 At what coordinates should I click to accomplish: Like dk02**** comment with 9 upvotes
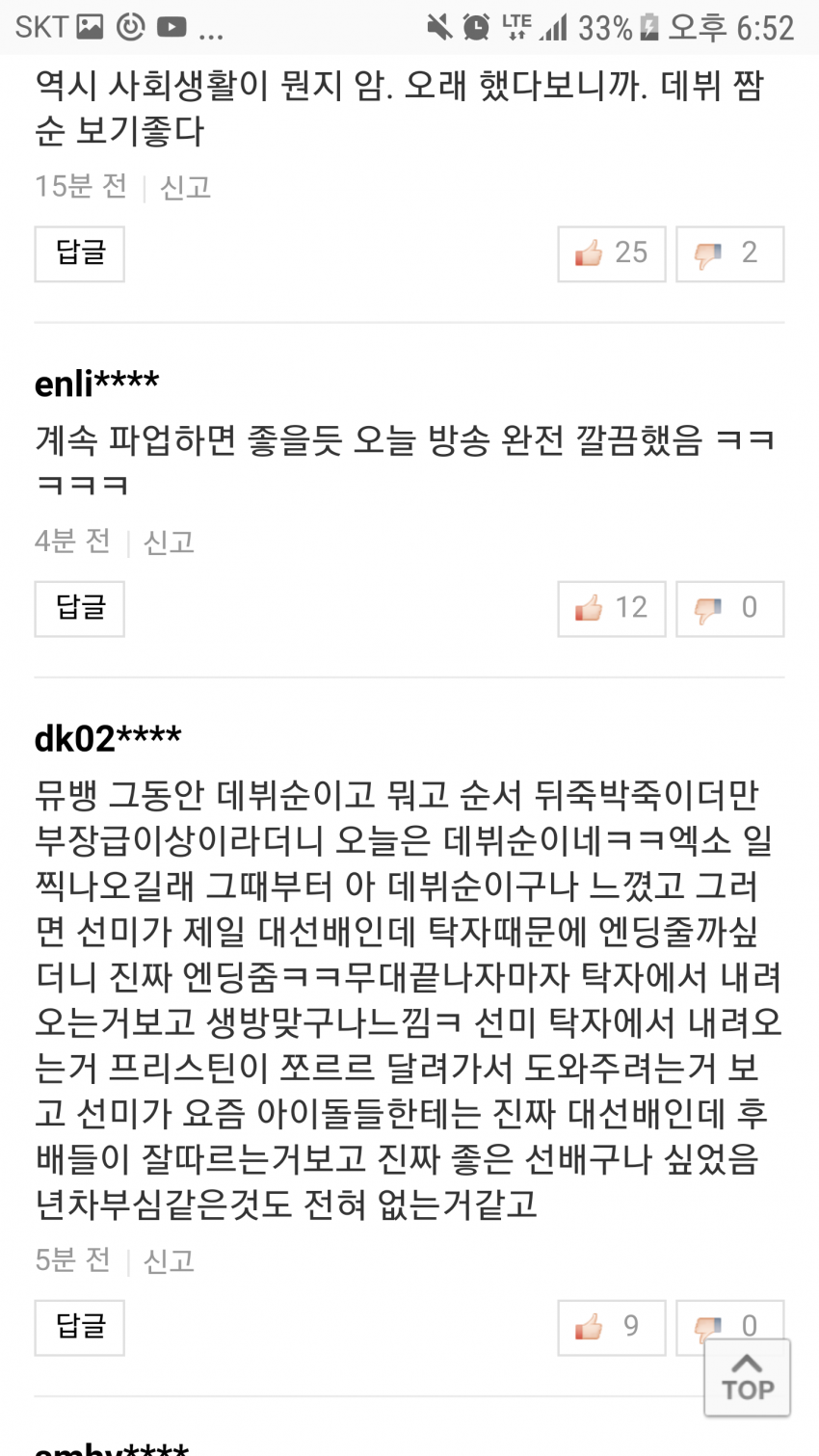[611, 1328]
